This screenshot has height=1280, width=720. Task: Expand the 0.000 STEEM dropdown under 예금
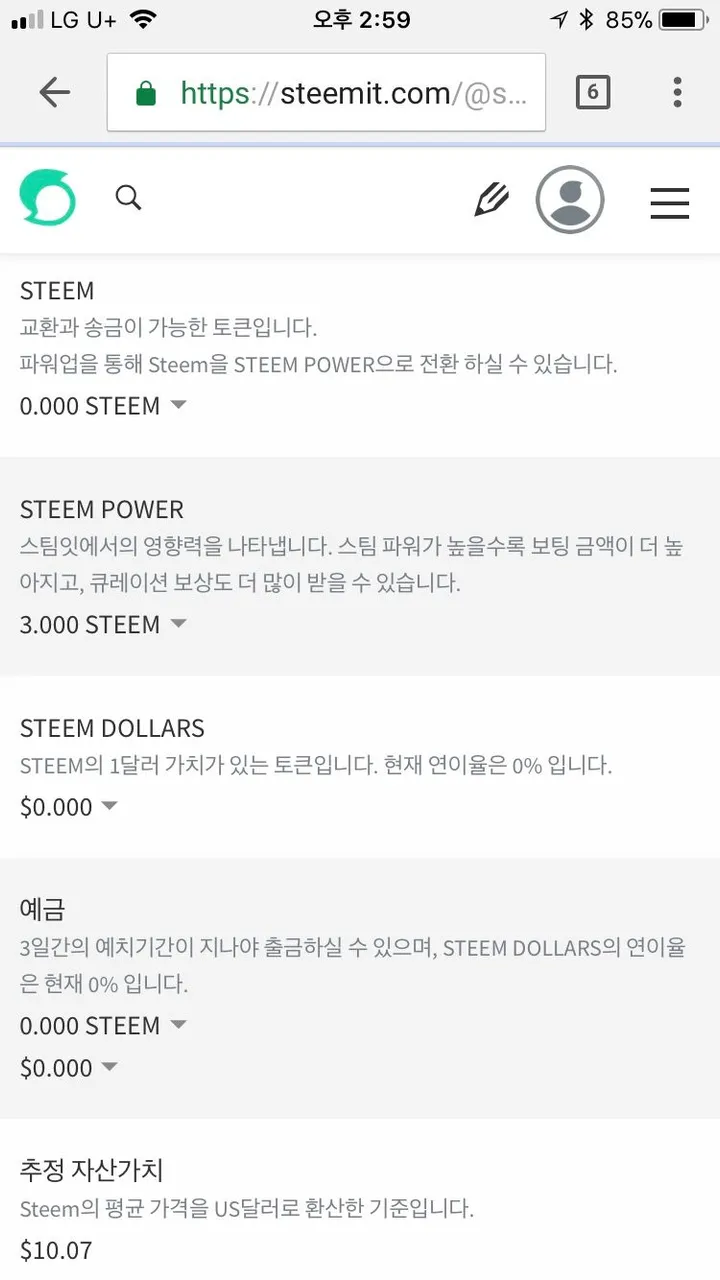(x=103, y=1026)
